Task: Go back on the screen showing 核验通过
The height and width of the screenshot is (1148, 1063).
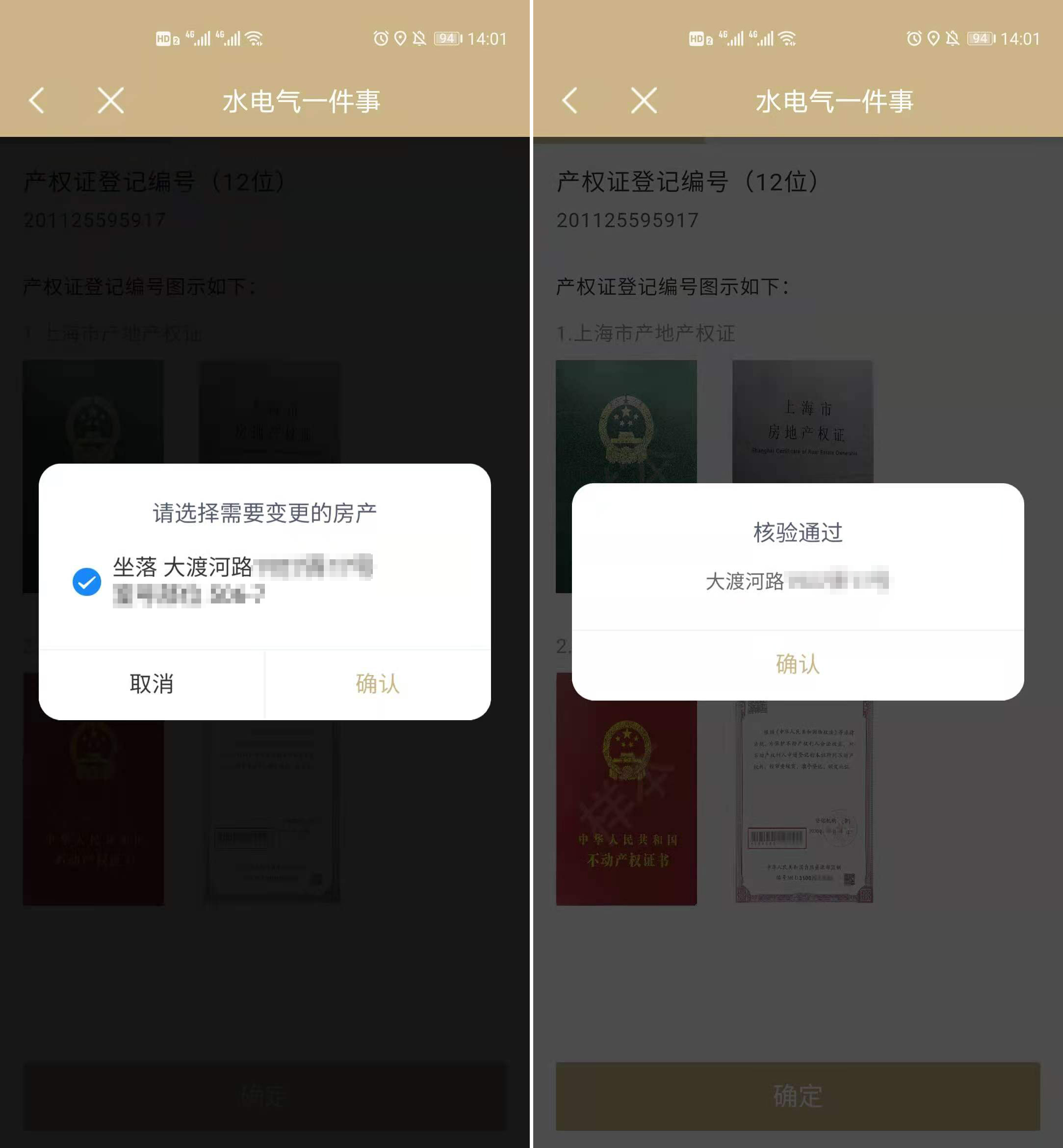Action: (570, 101)
